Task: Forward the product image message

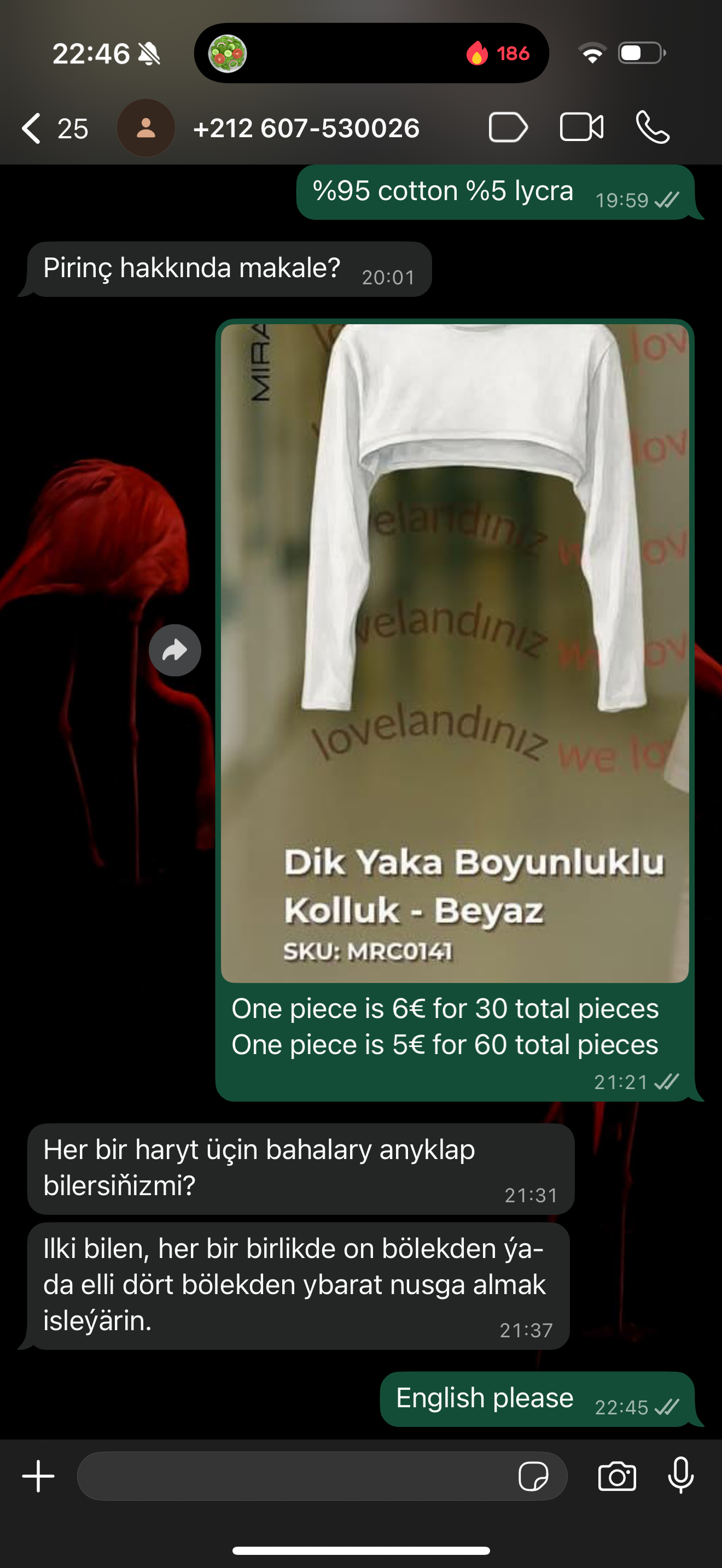Action: (174, 650)
